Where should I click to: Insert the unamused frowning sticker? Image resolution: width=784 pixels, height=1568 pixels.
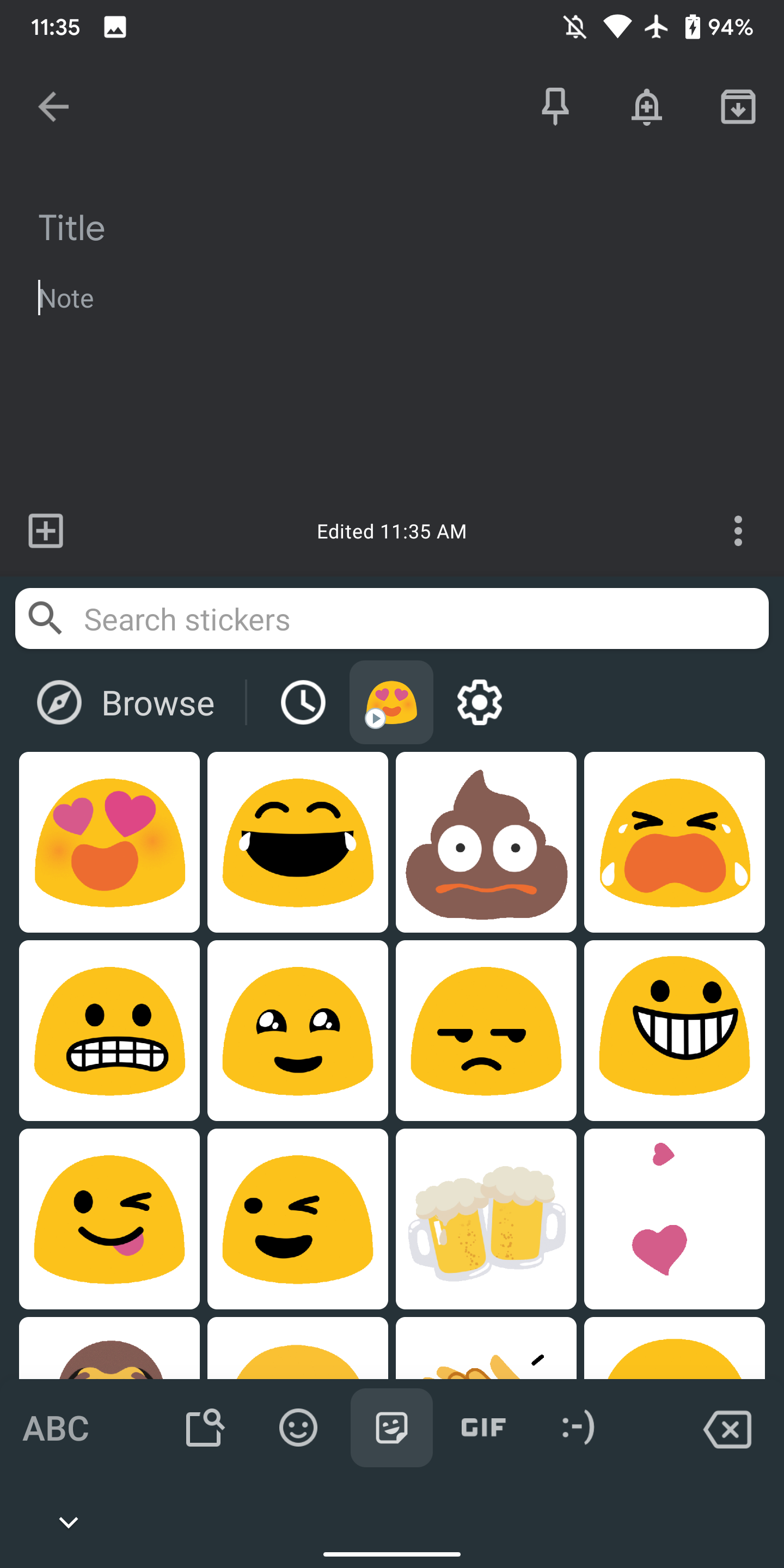pos(486,1031)
